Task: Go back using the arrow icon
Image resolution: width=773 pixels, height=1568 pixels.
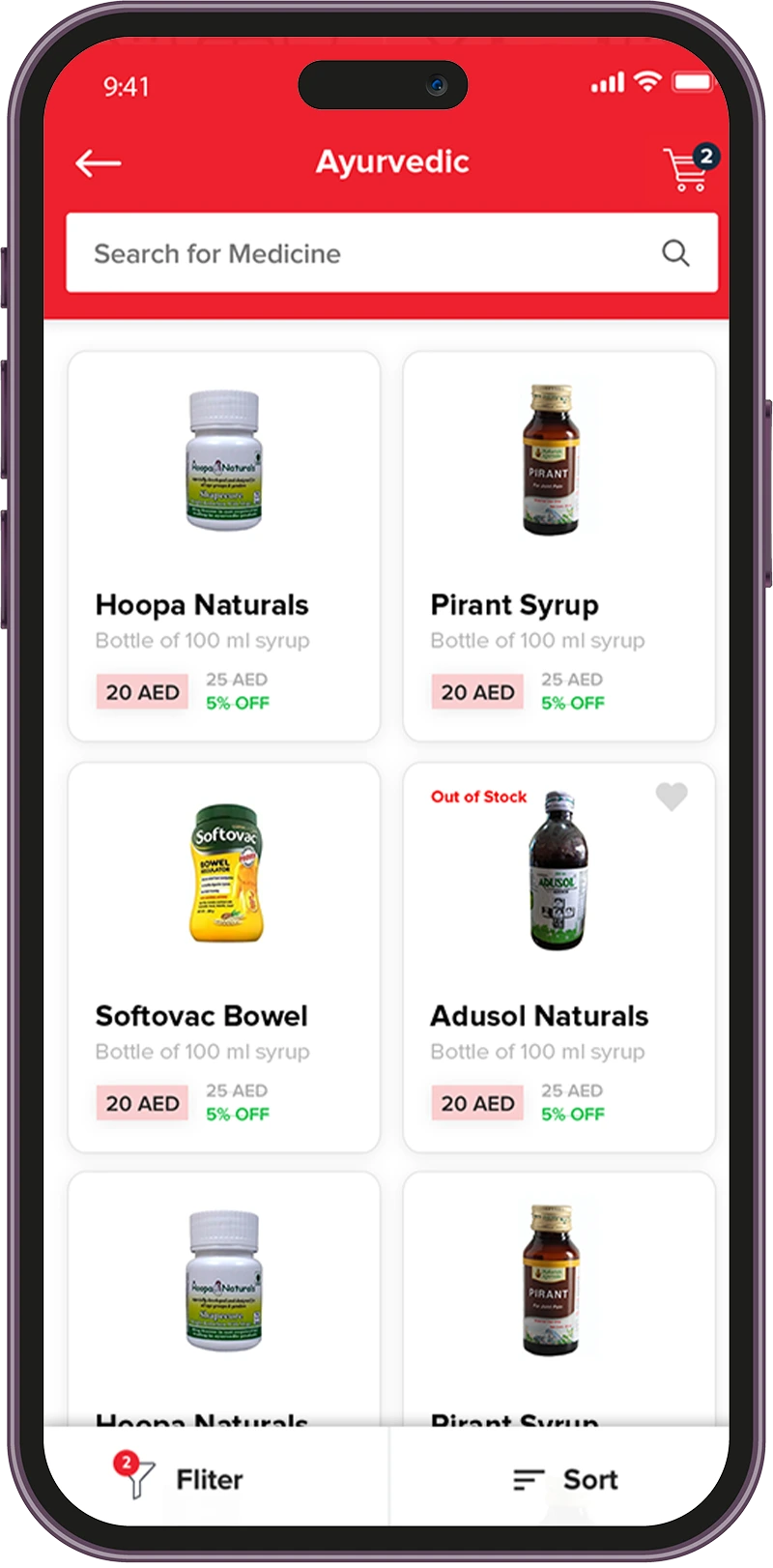Action: coord(99,163)
